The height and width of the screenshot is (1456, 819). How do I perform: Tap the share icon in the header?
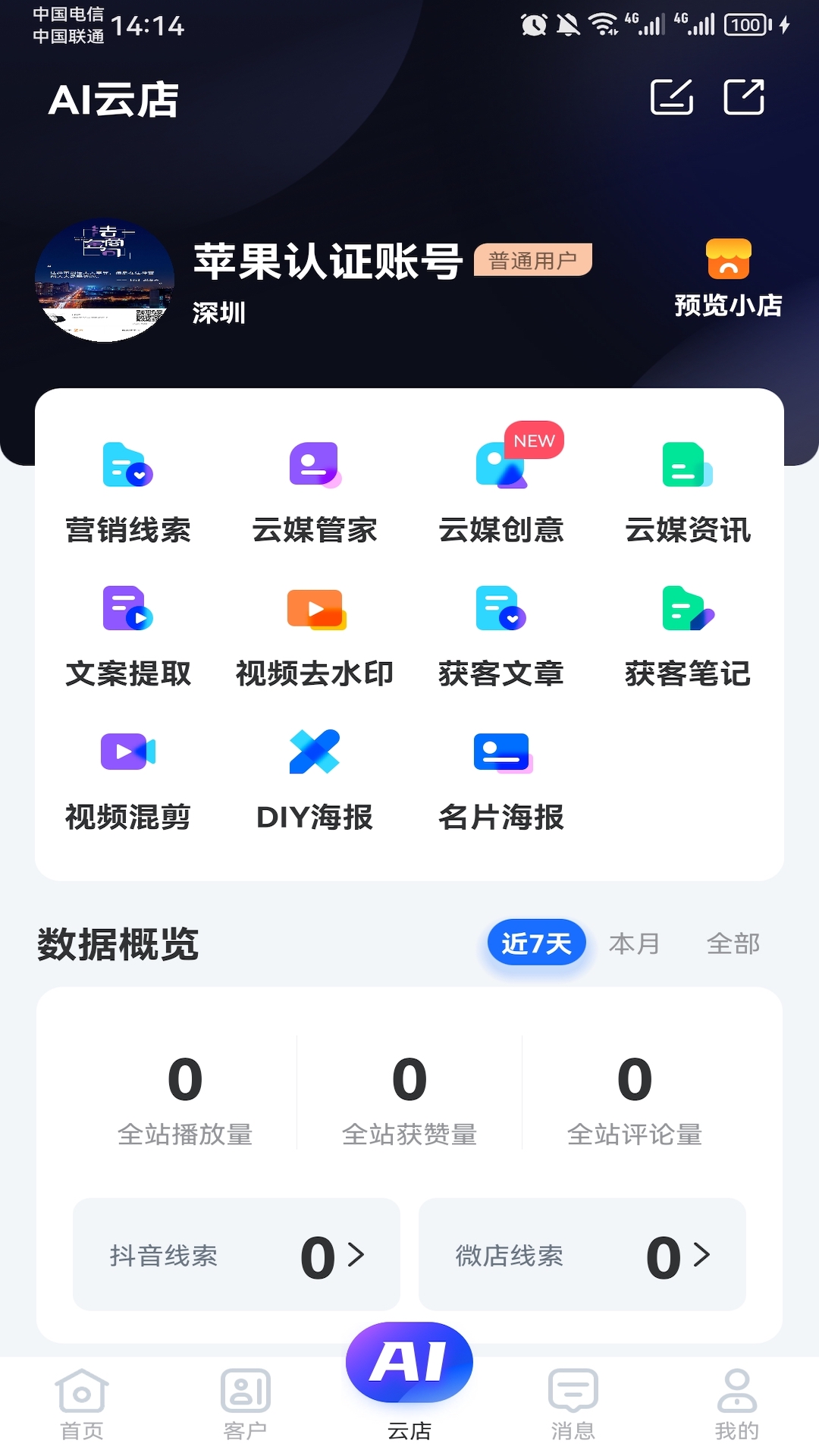[x=744, y=97]
